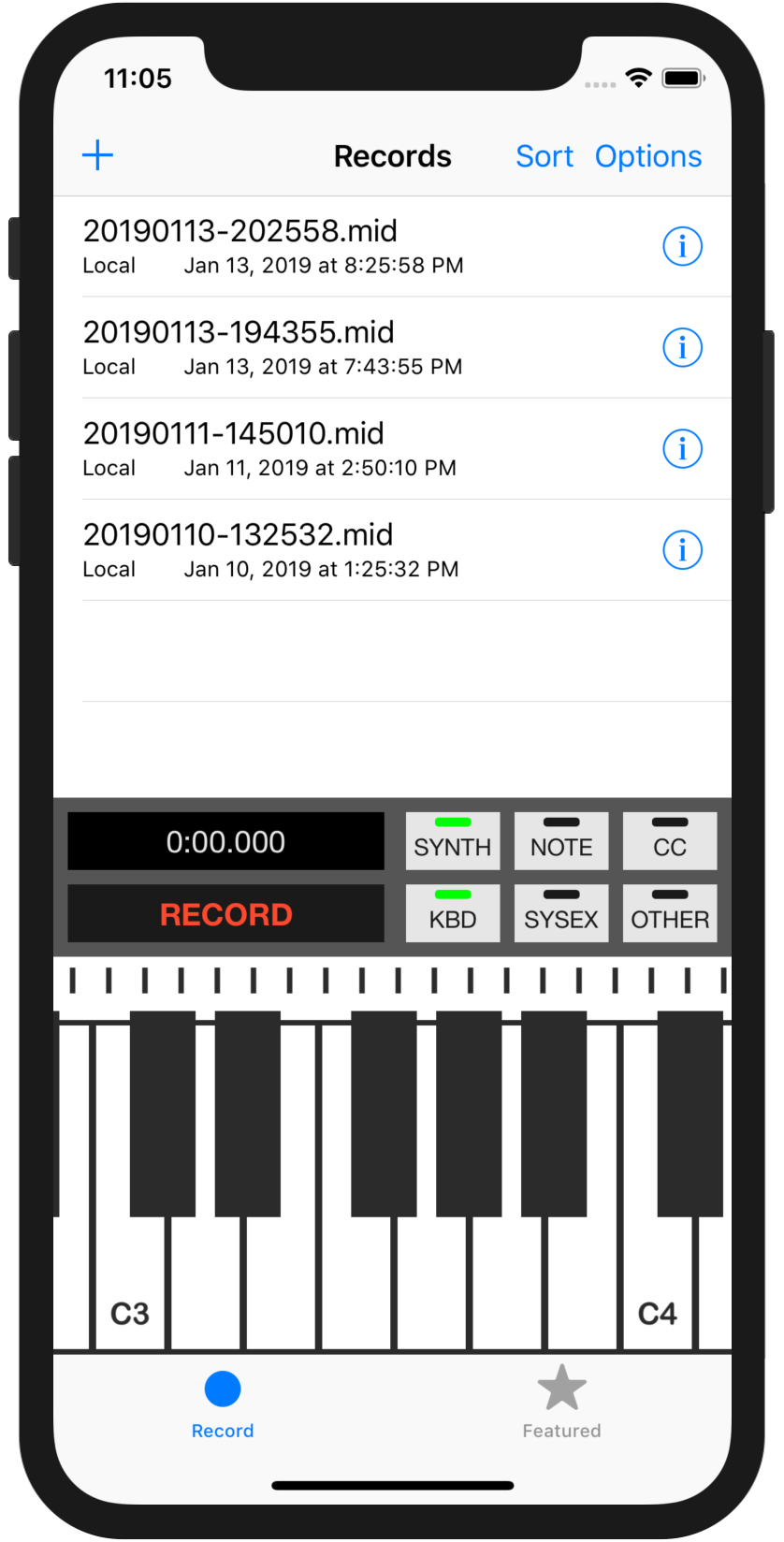The width and height of the screenshot is (784, 1542).
Task: Open the Sort options
Action: tap(544, 156)
